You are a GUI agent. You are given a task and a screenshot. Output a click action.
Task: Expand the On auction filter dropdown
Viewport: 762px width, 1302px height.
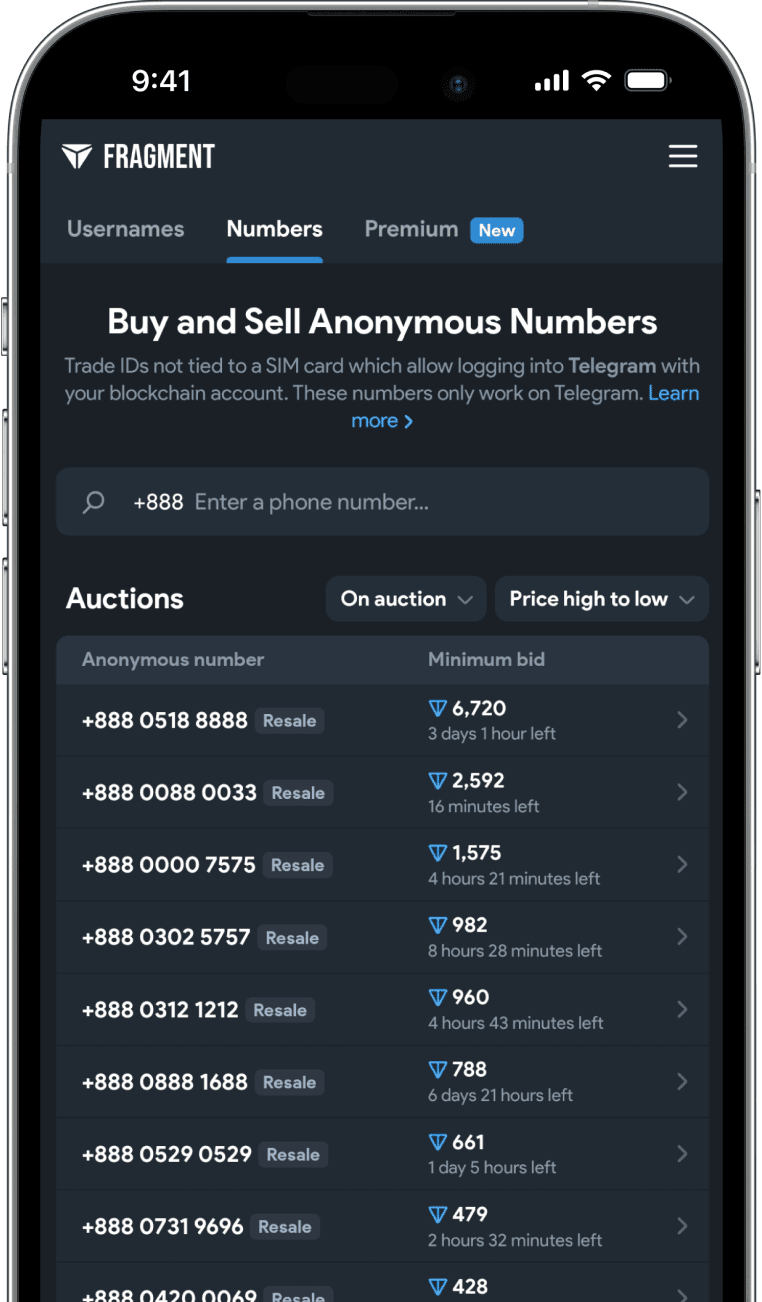406,599
